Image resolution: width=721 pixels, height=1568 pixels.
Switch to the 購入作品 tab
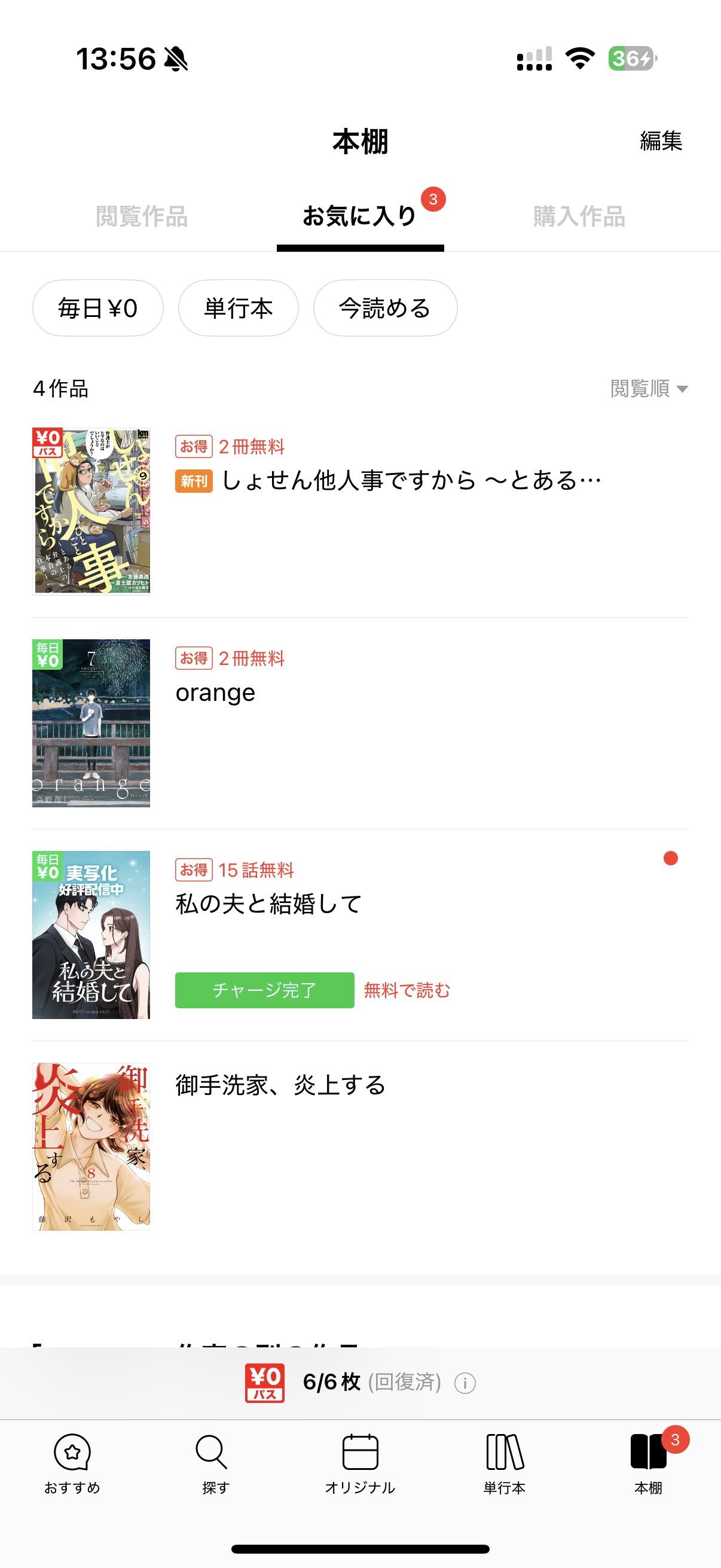[579, 216]
